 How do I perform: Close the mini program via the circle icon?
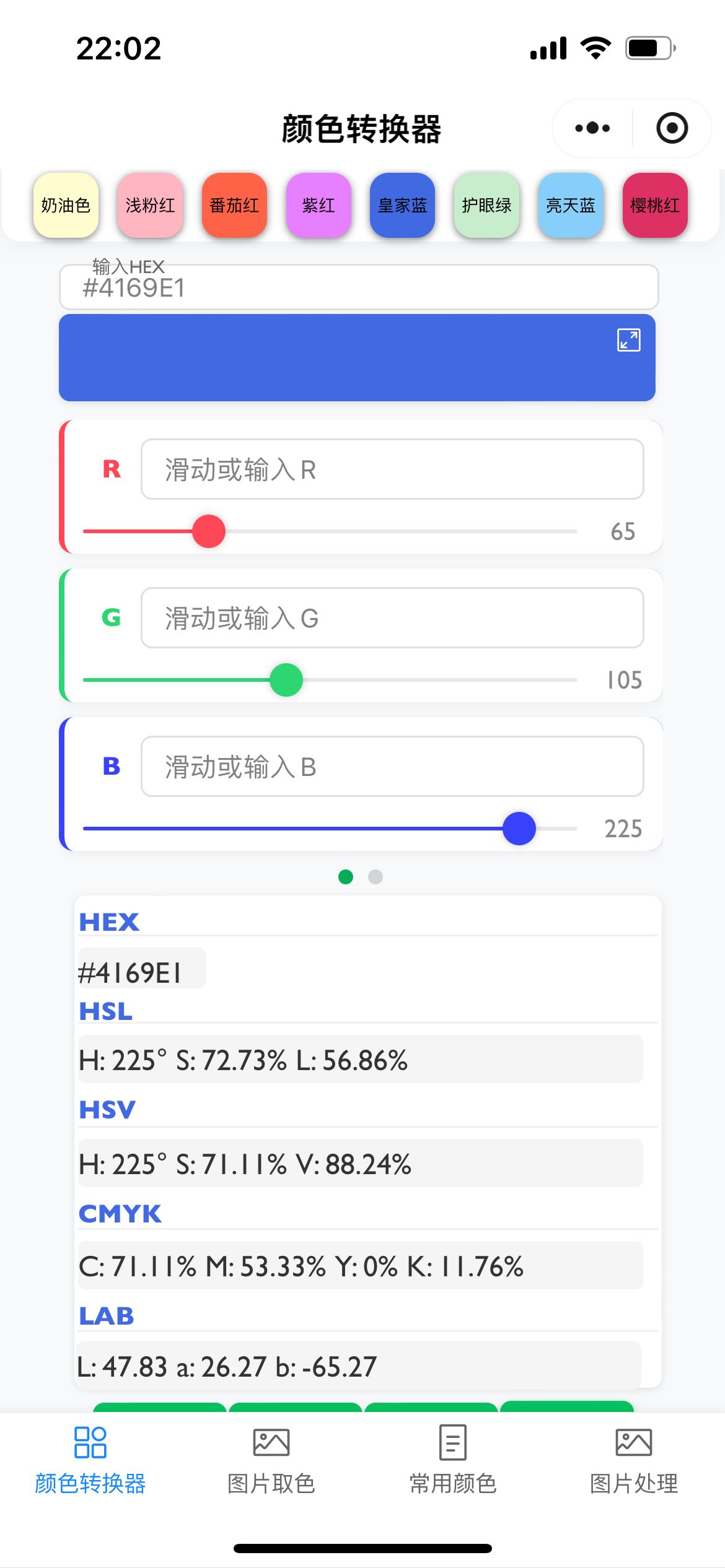click(672, 128)
